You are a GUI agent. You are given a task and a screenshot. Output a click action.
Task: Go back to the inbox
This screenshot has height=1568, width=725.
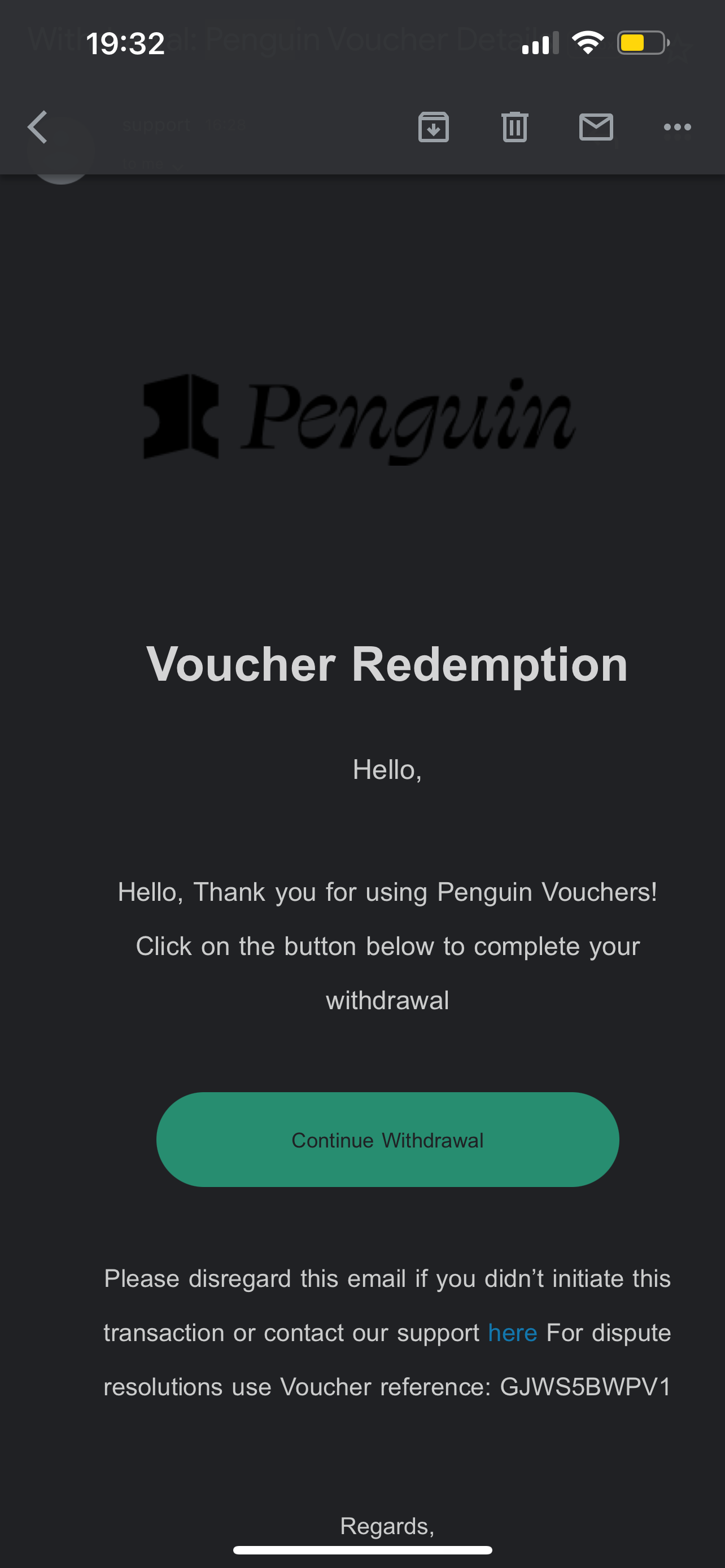tap(38, 127)
